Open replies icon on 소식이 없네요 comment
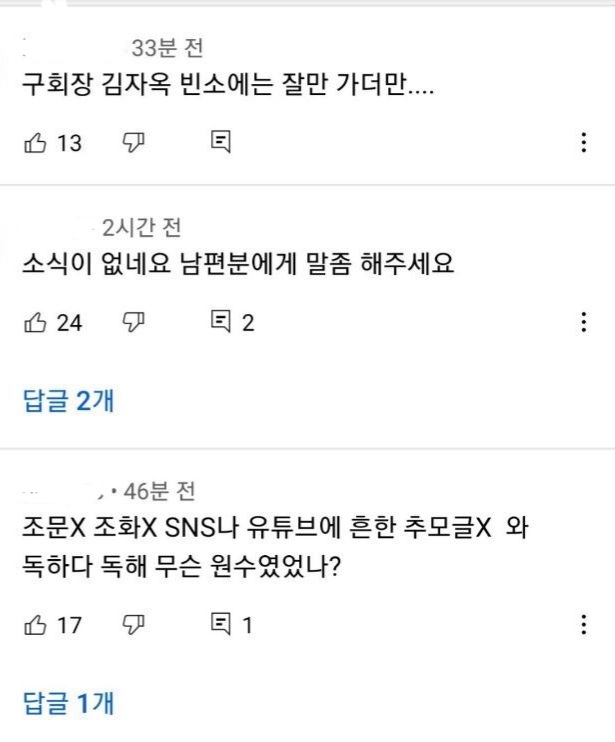The image size is (615, 742). point(222,322)
